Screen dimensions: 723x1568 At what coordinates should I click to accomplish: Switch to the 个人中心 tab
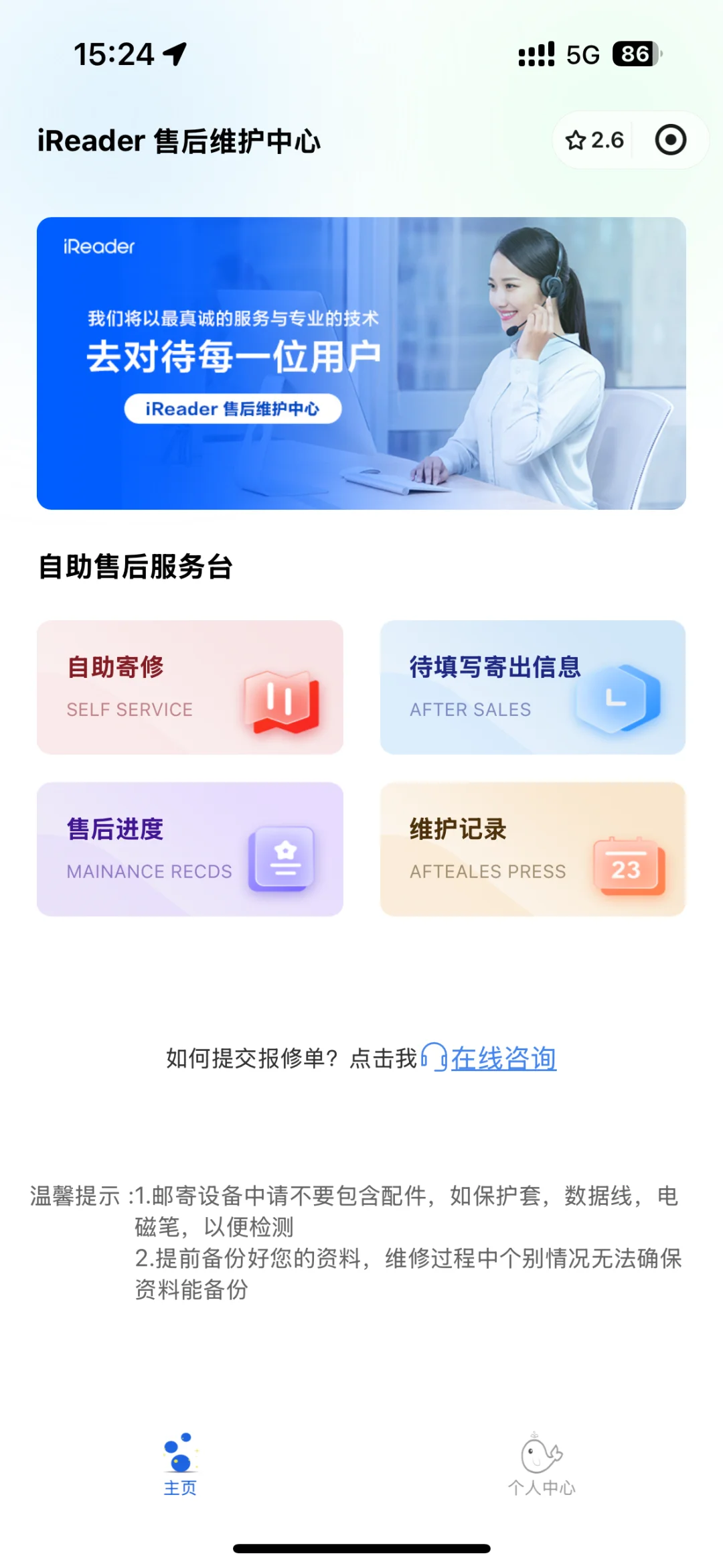click(542, 1464)
